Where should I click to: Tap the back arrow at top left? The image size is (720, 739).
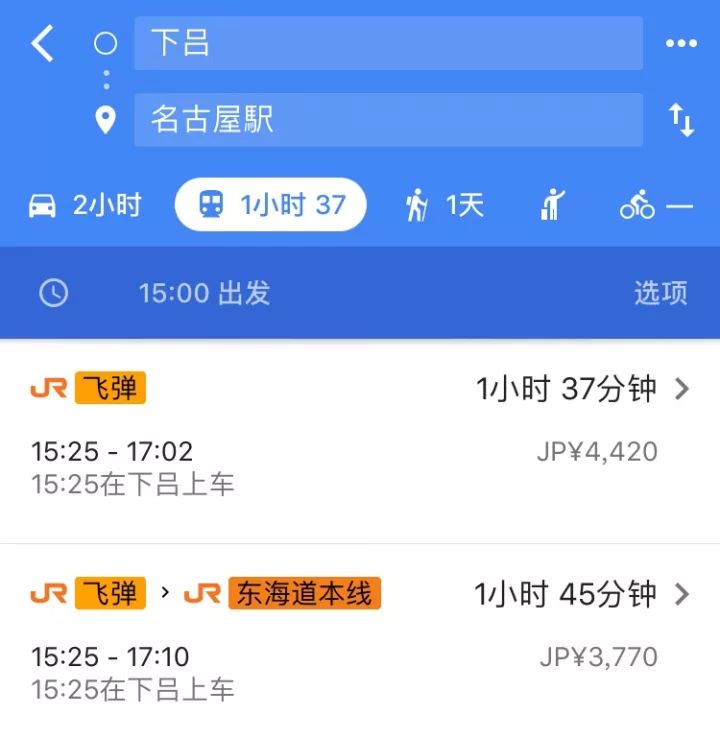(41, 43)
